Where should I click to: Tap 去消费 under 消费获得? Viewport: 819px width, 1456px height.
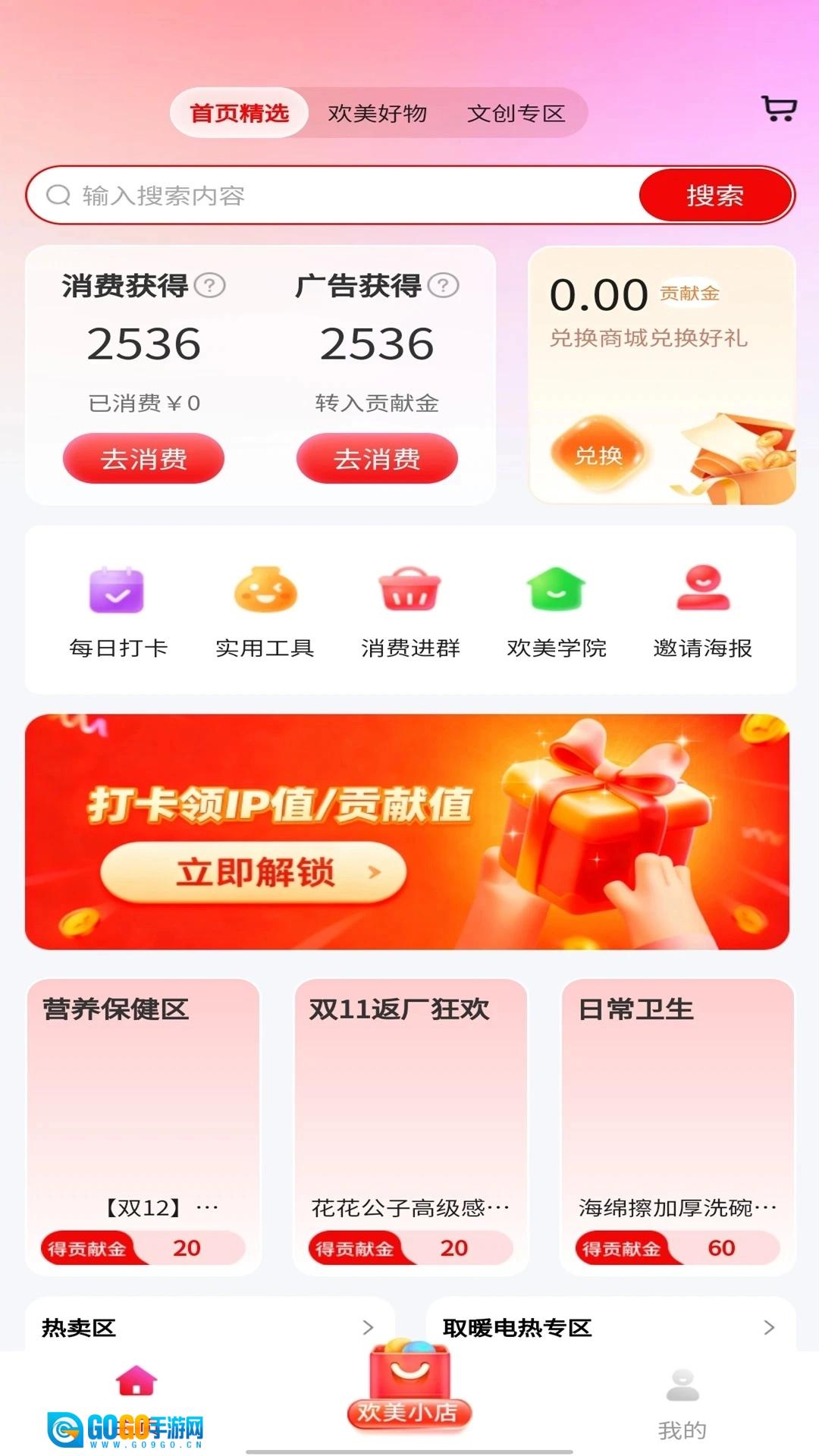[143, 459]
